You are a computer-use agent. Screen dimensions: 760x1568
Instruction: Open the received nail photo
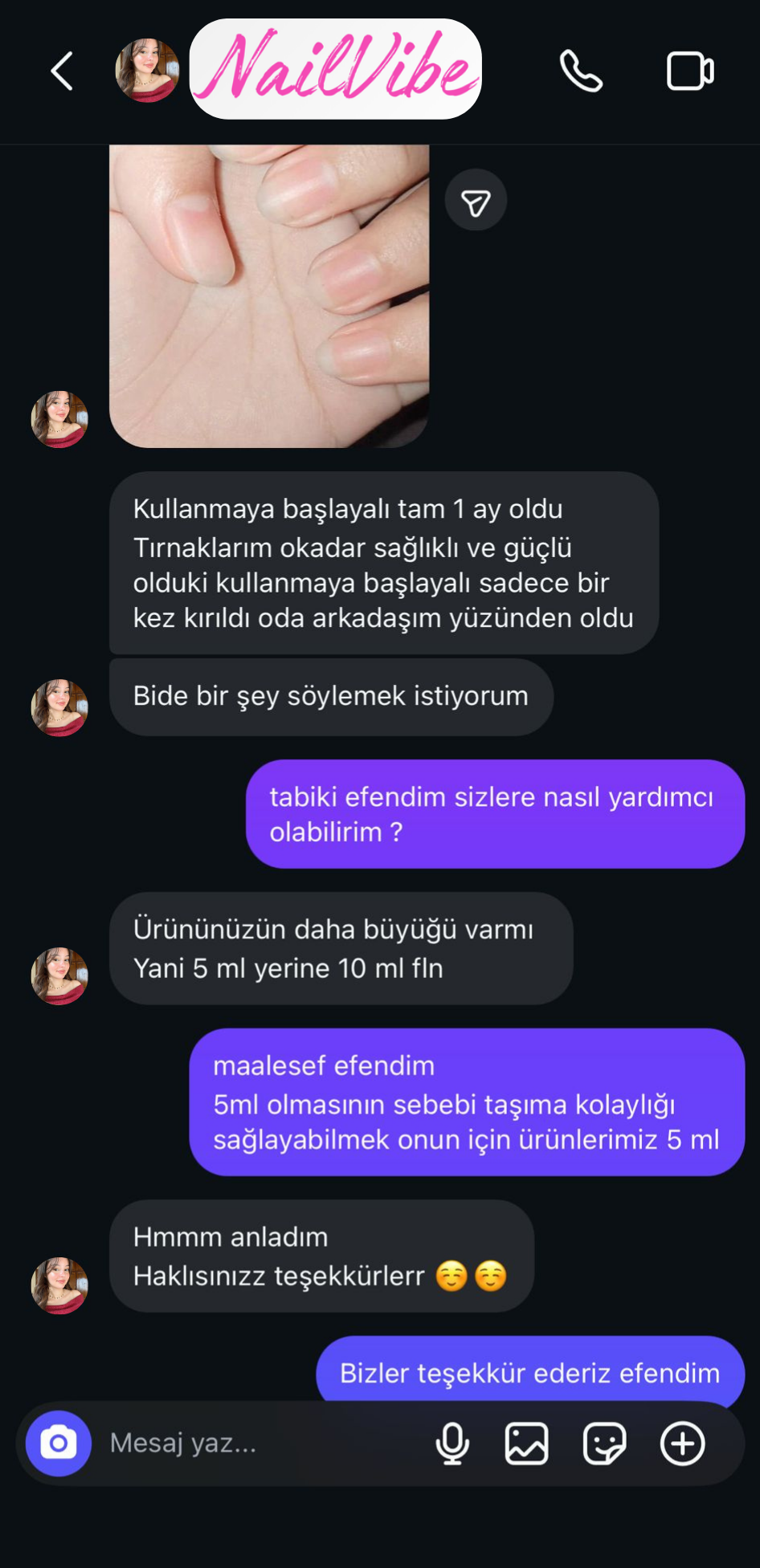269,295
